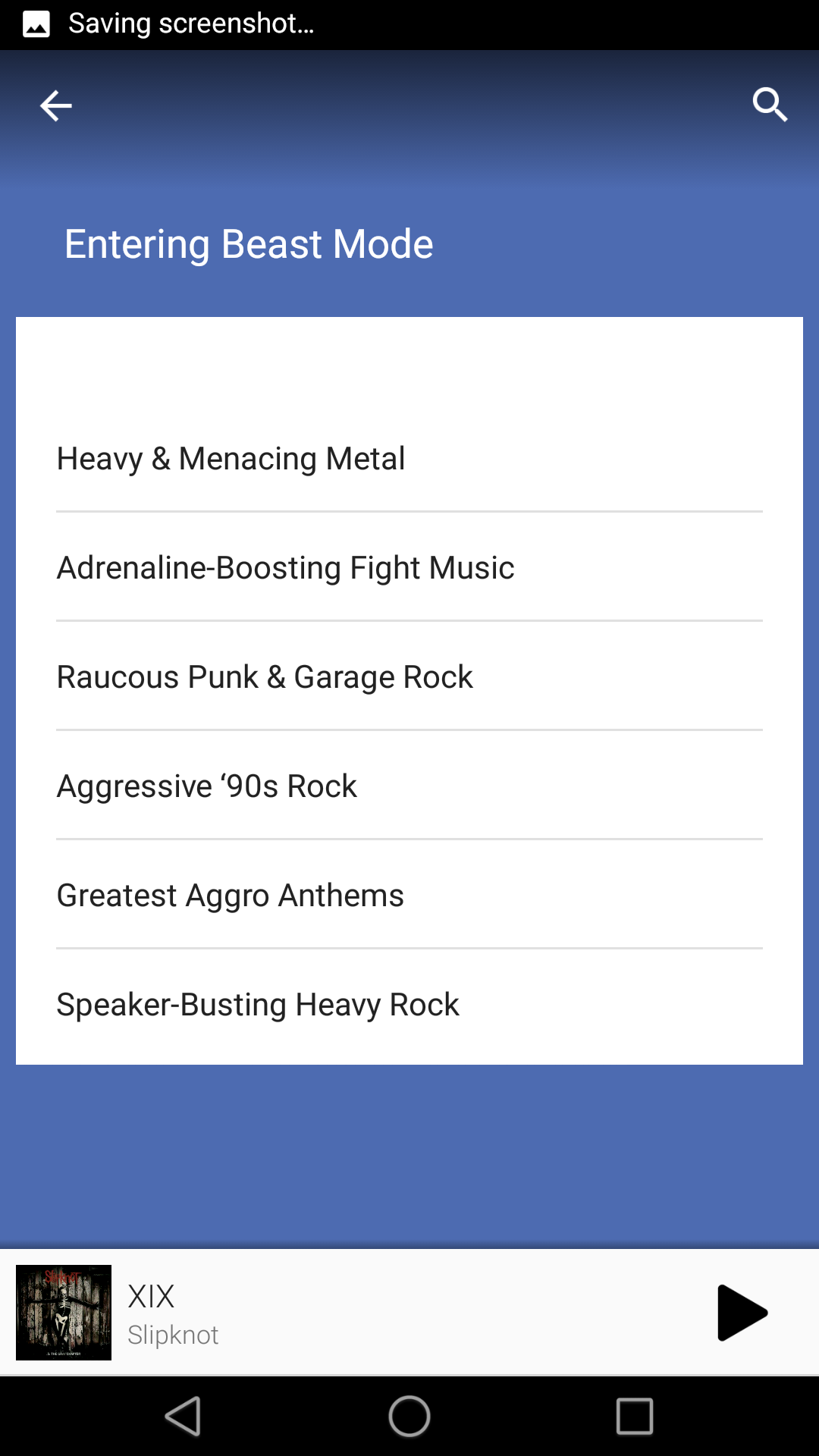
Task: Select Adrenaline-Boosting Fight Music
Action: pos(409,567)
